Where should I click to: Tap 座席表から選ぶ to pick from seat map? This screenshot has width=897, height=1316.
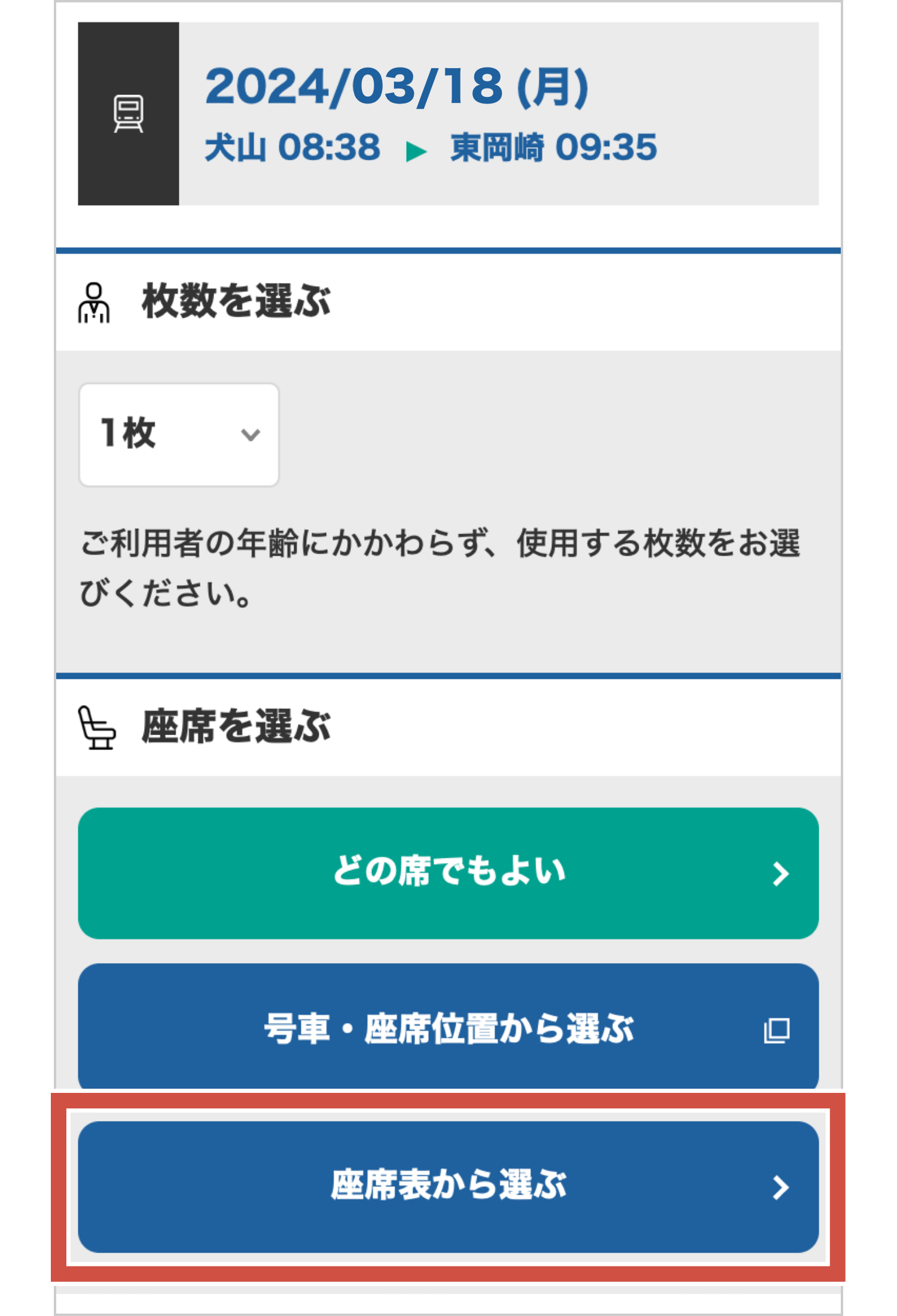click(448, 1187)
